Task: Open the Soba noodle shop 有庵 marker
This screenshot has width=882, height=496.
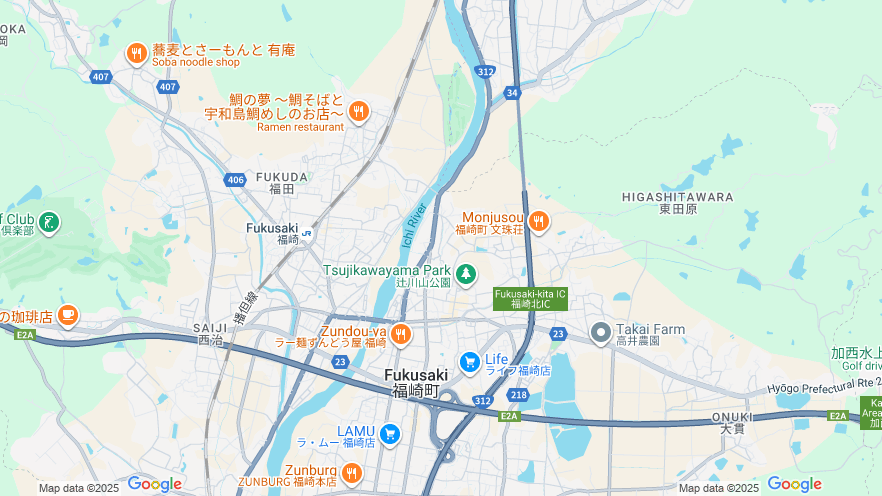Action: (137, 53)
